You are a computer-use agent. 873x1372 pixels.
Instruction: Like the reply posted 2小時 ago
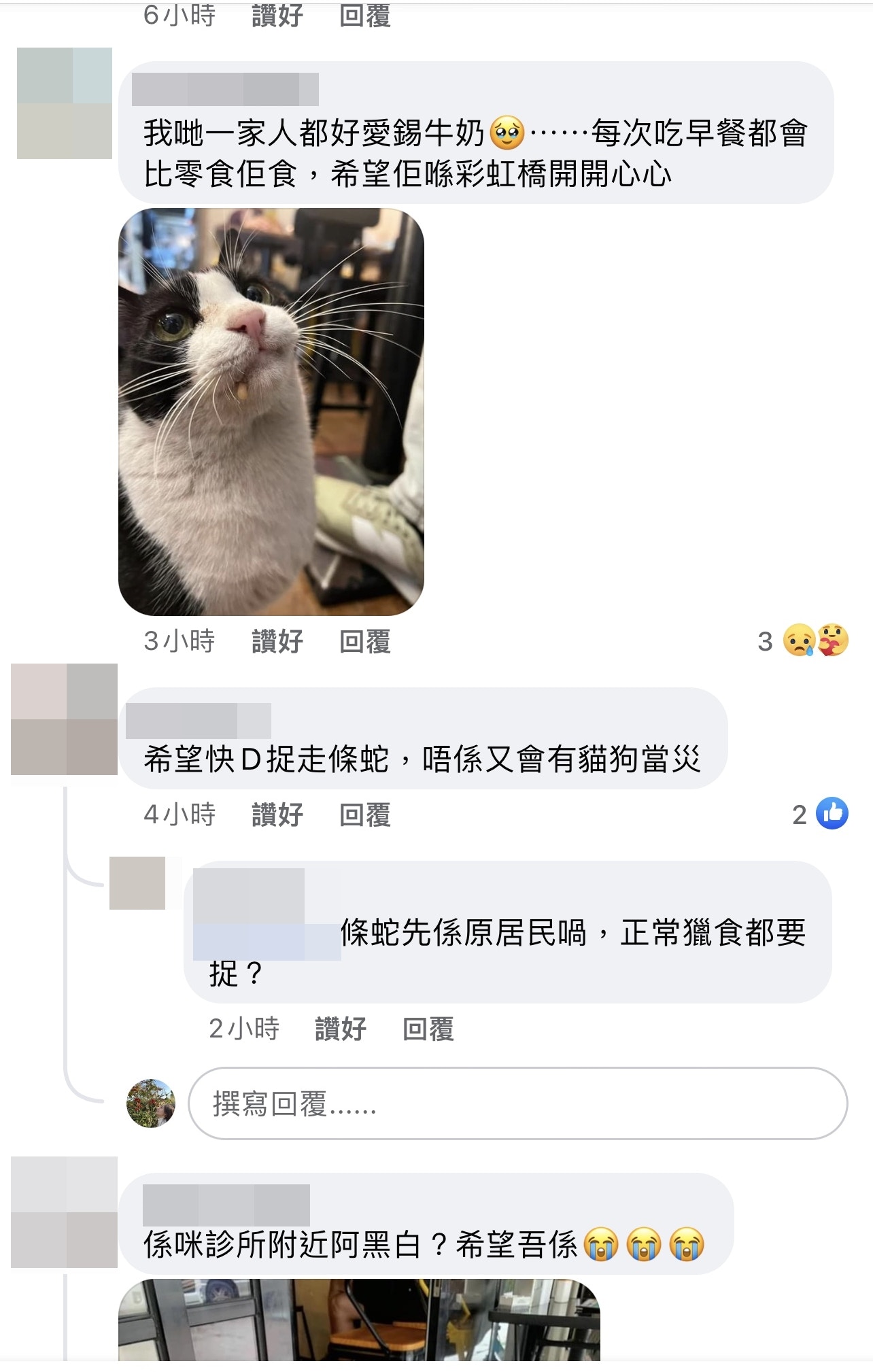340,1029
